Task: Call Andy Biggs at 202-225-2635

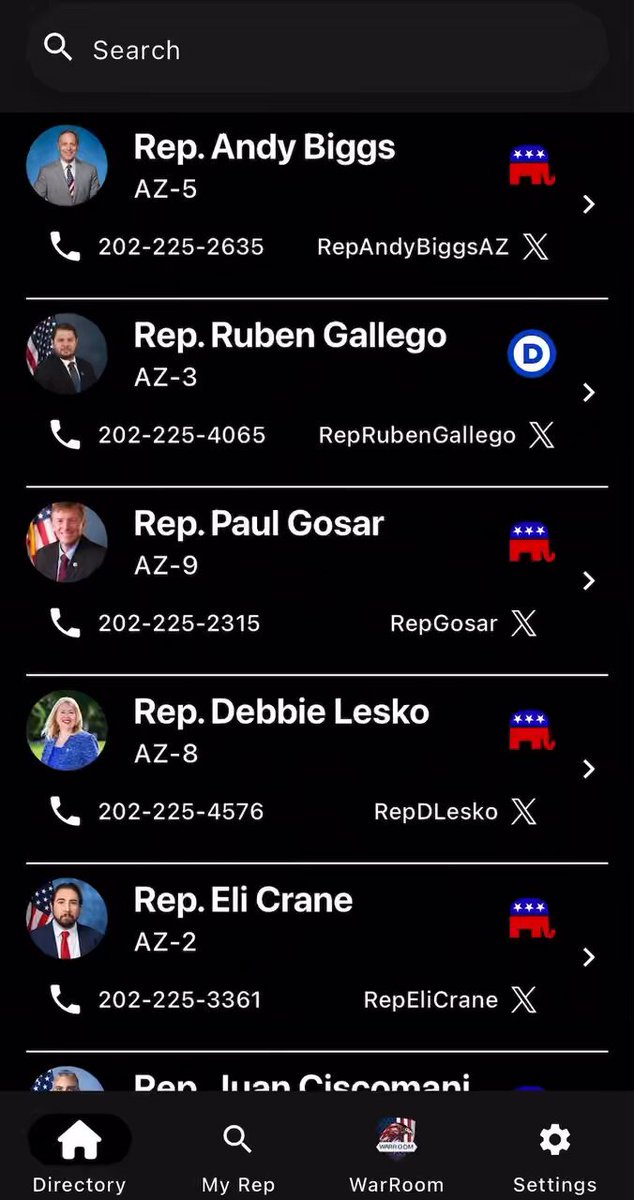Action: pos(157,247)
